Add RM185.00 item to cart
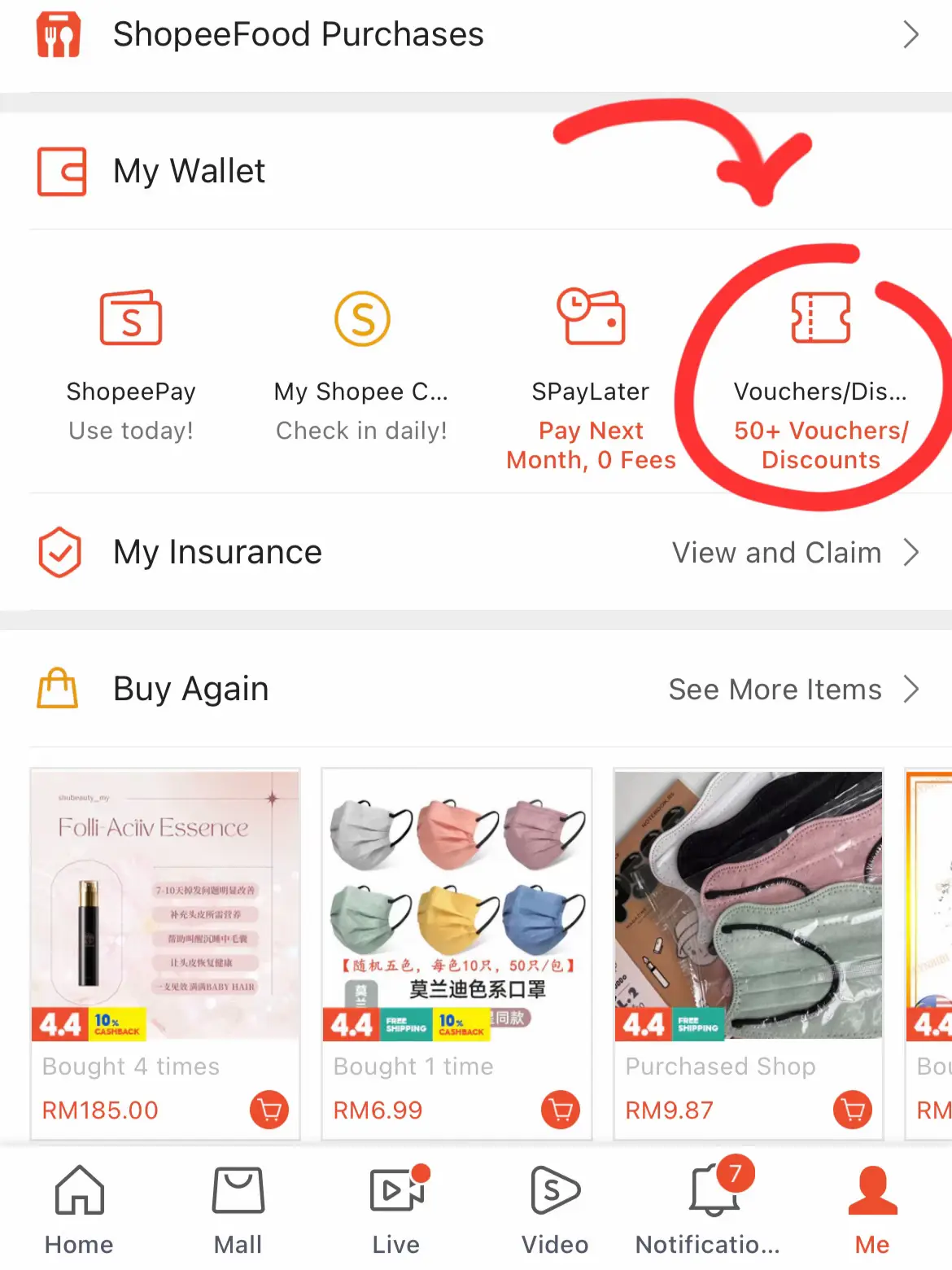The height and width of the screenshot is (1270, 952). click(x=269, y=1110)
